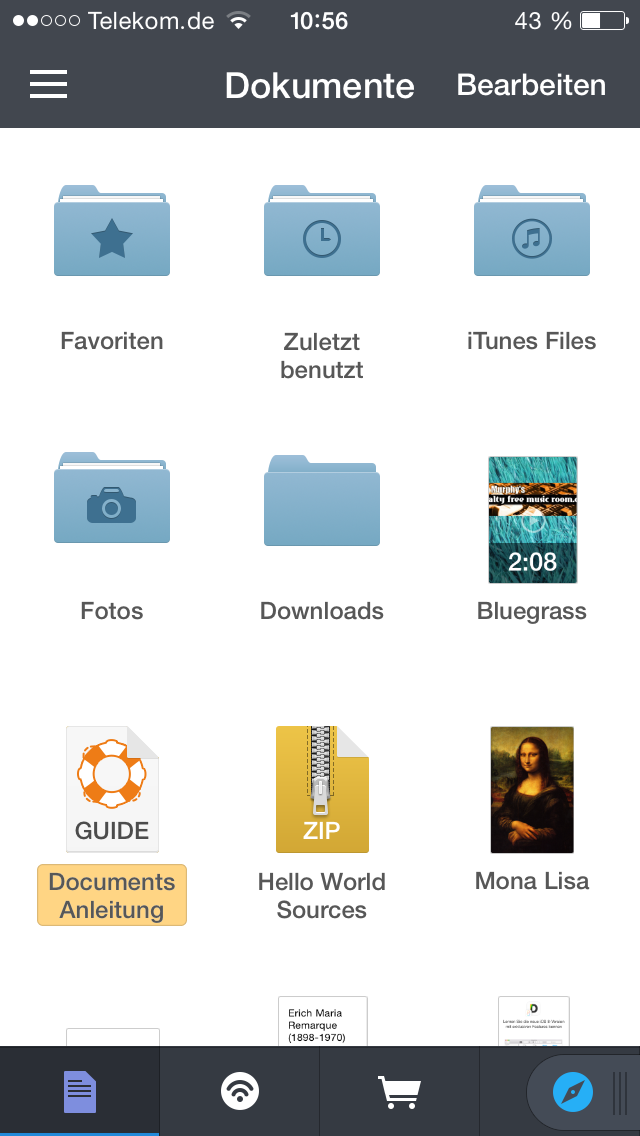Image resolution: width=640 pixels, height=1136 pixels.
Task: Open the Fotos folder
Action: coord(112,499)
